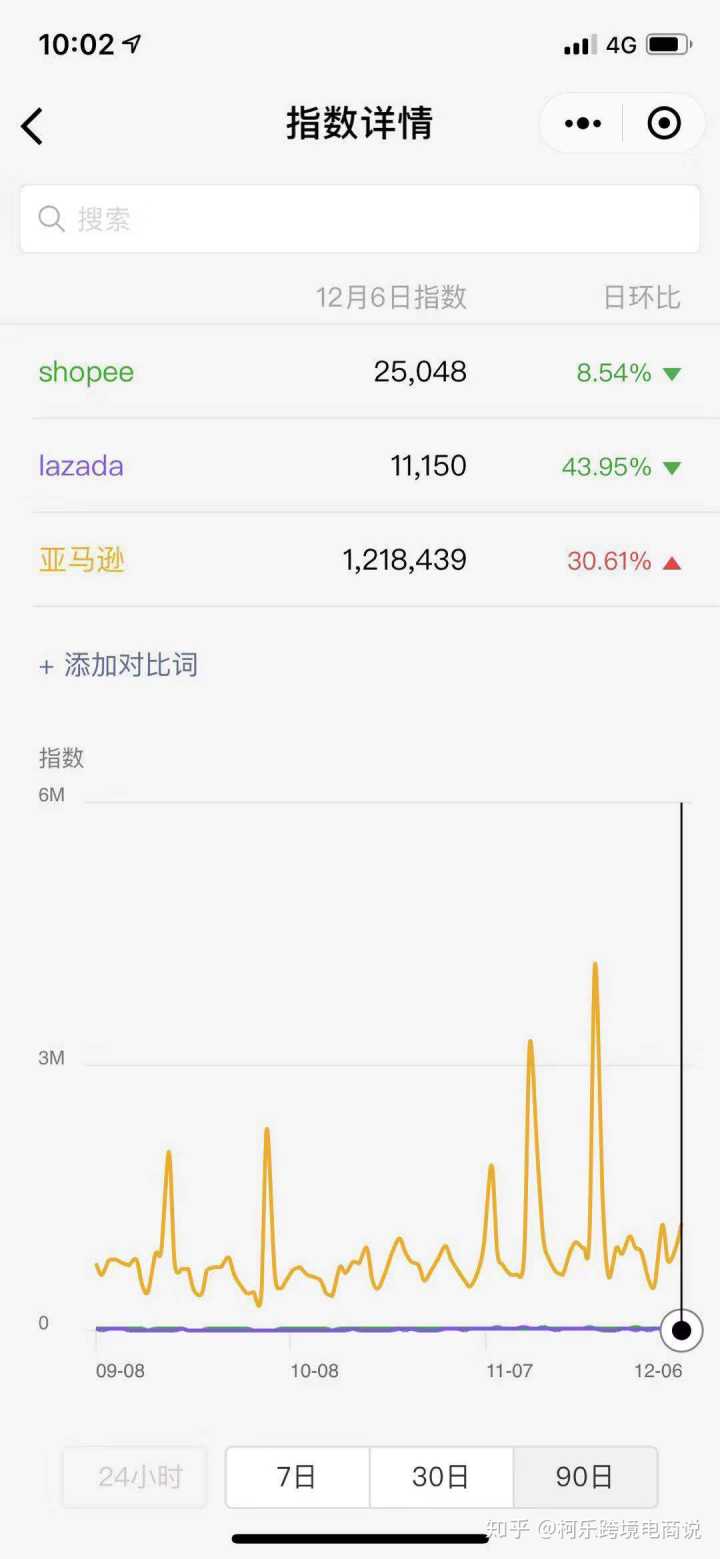Add a comparison keyword via 添加对比词
720x1559 pixels.
[x=118, y=665]
